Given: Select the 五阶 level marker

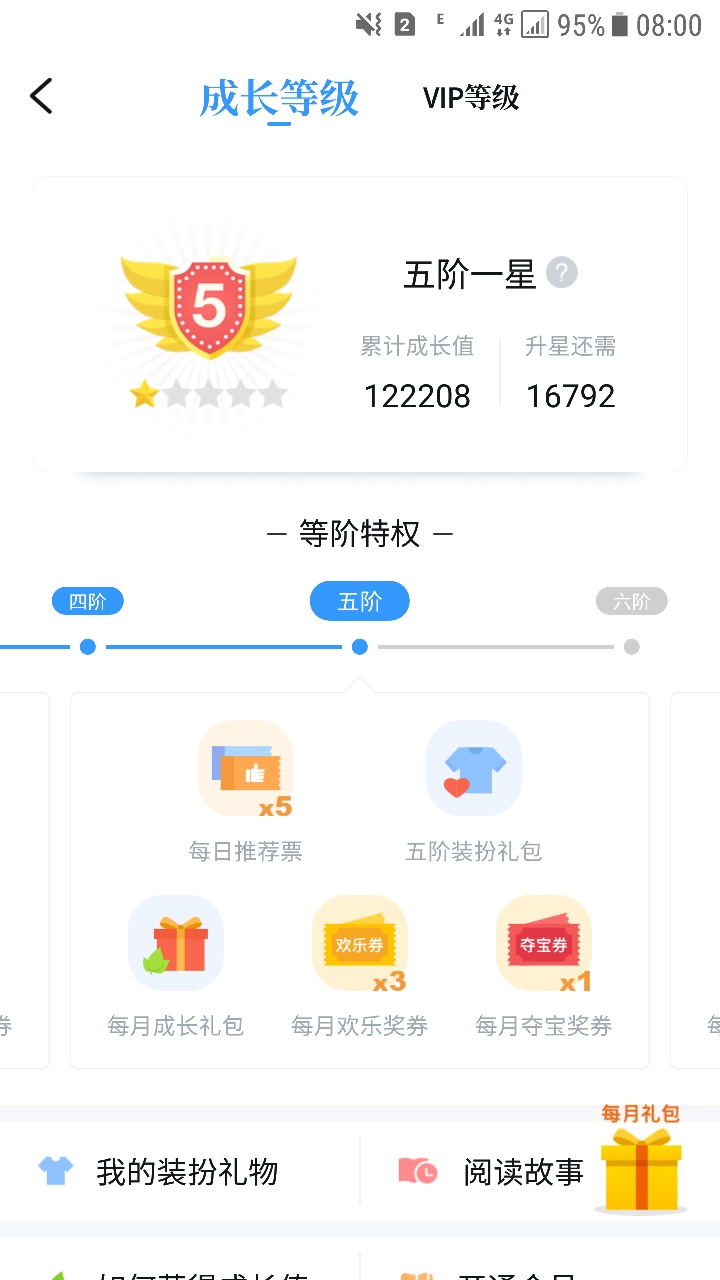Looking at the screenshot, I should [x=360, y=602].
